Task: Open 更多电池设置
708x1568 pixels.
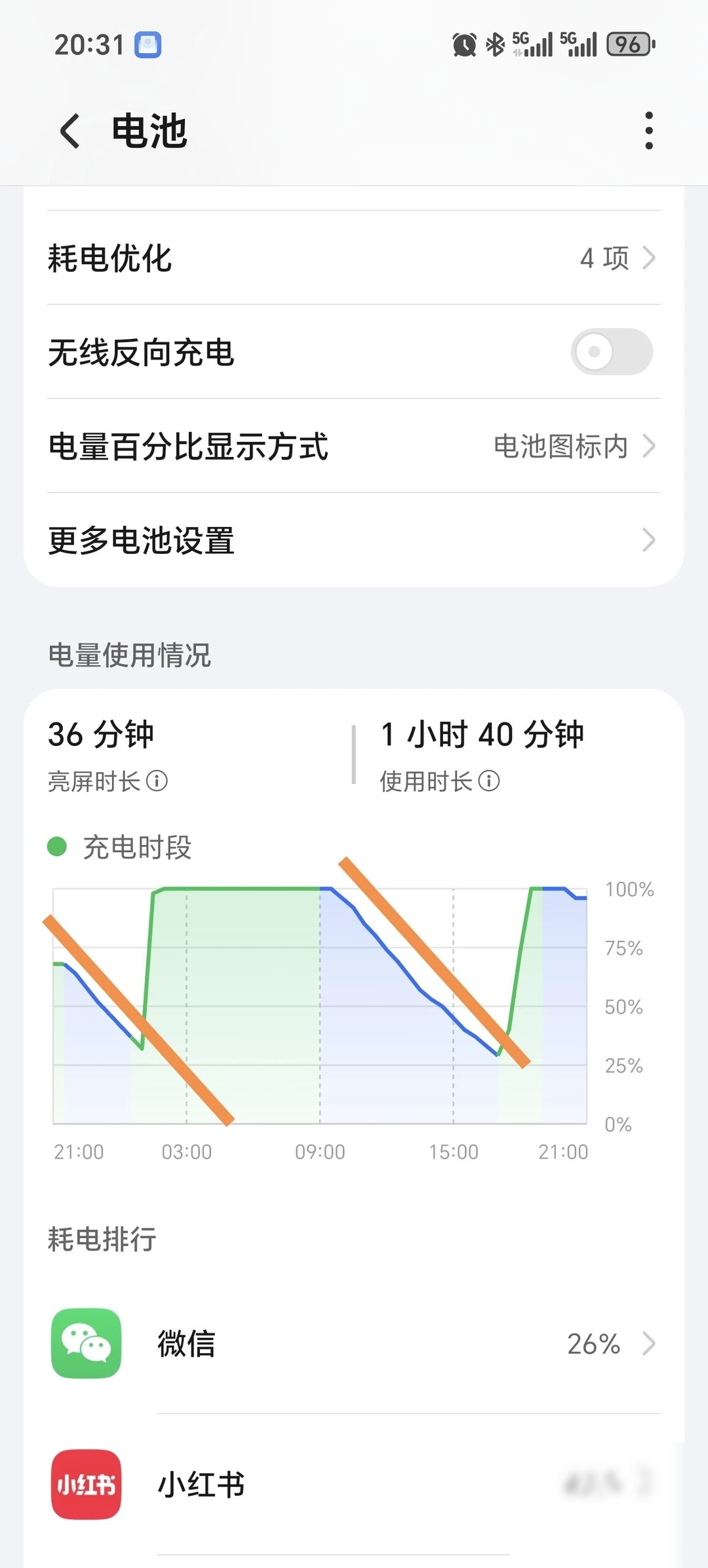Action: pos(354,540)
